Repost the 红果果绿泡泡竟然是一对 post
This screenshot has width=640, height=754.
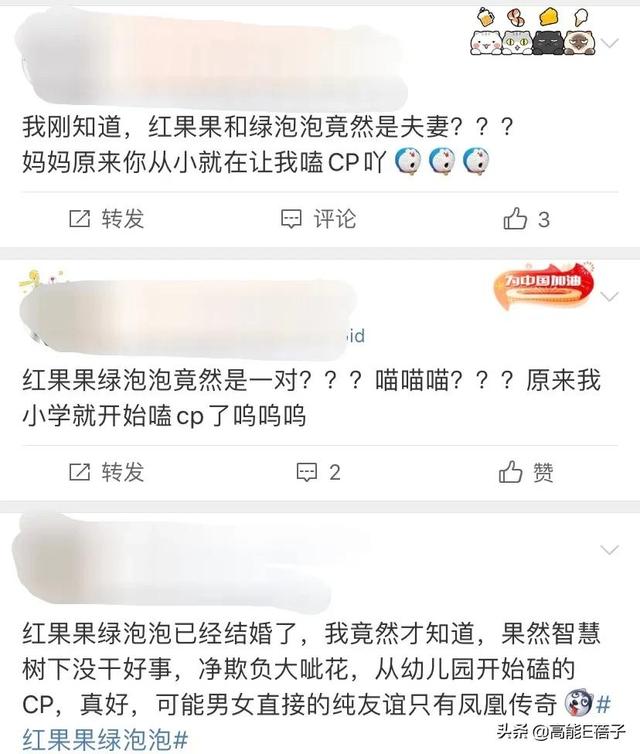click(x=105, y=471)
